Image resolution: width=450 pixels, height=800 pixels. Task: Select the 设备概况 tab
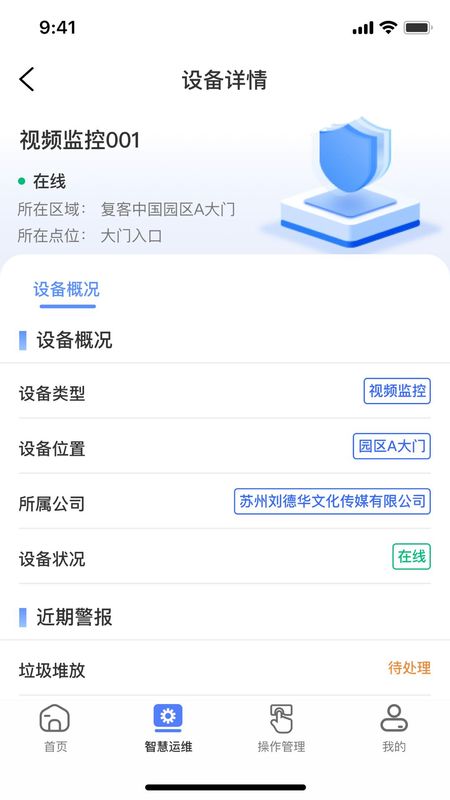click(x=67, y=290)
